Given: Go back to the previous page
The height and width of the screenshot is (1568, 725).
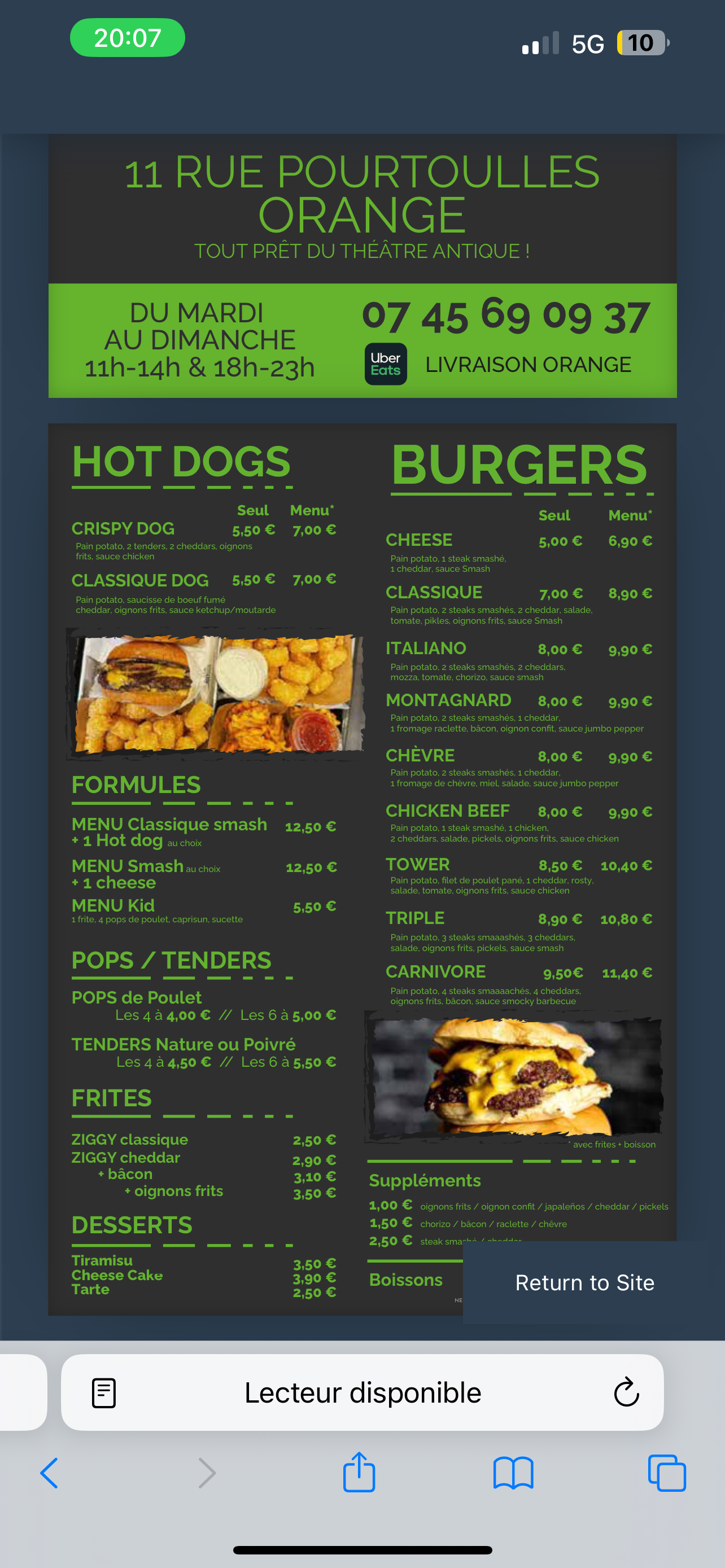Looking at the screenshot, I should tap(49, 1473).
